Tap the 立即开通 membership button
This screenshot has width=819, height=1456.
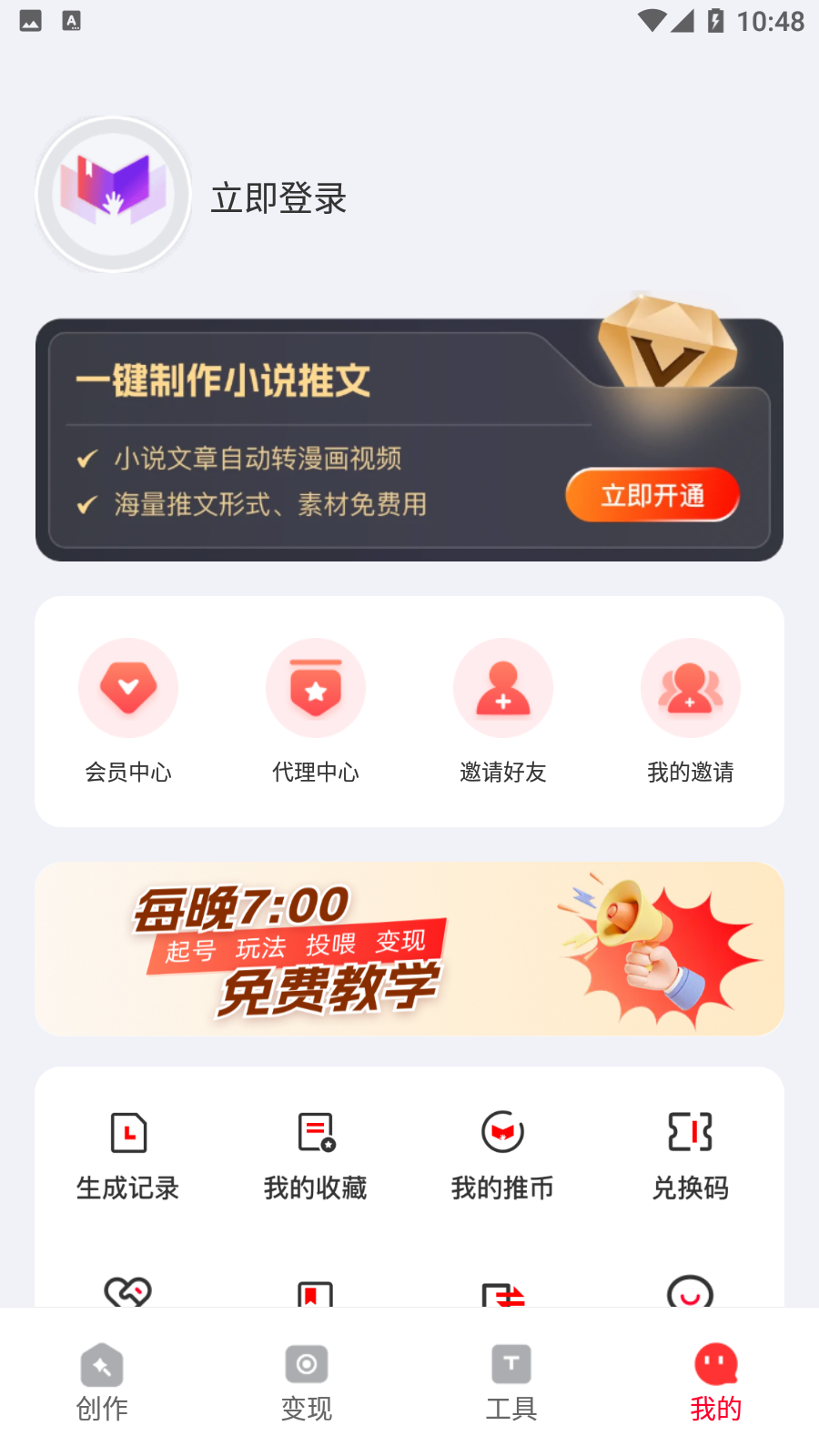point(652,495)
